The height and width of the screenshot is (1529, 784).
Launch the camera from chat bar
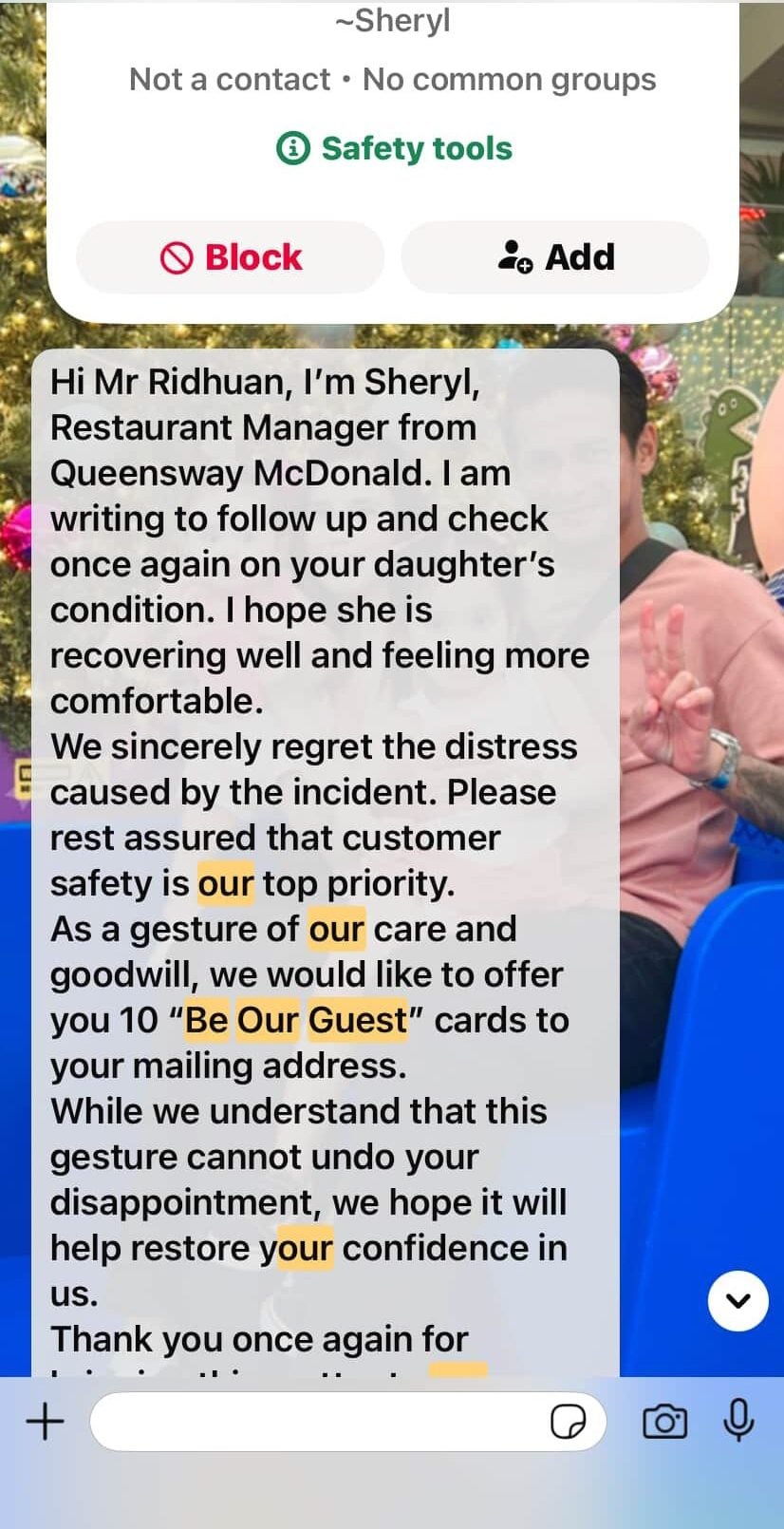point(664,1422)
